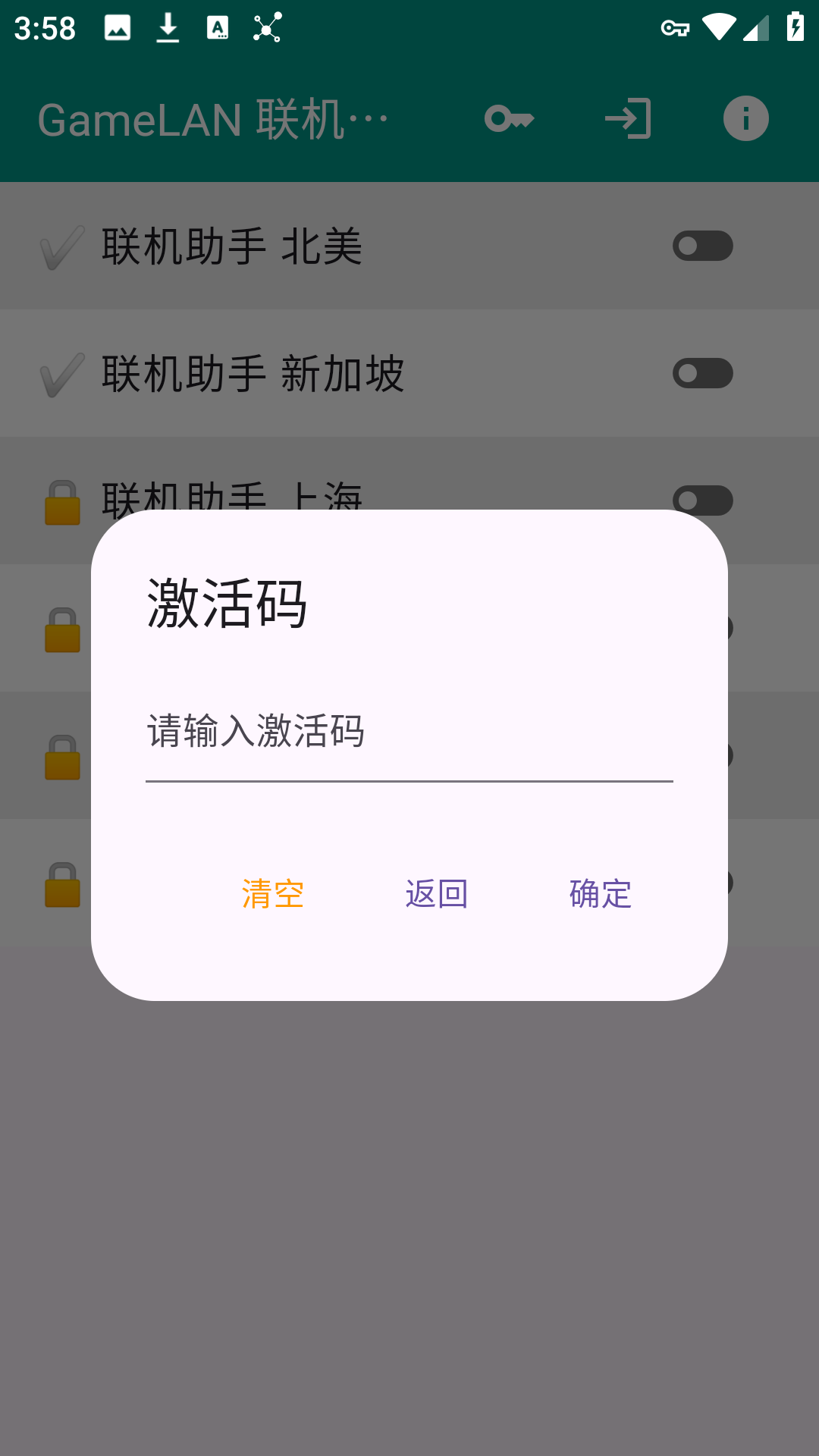Select the 联机助手 新加坡 list entry

pyautogui.click(x=303, y=372)
